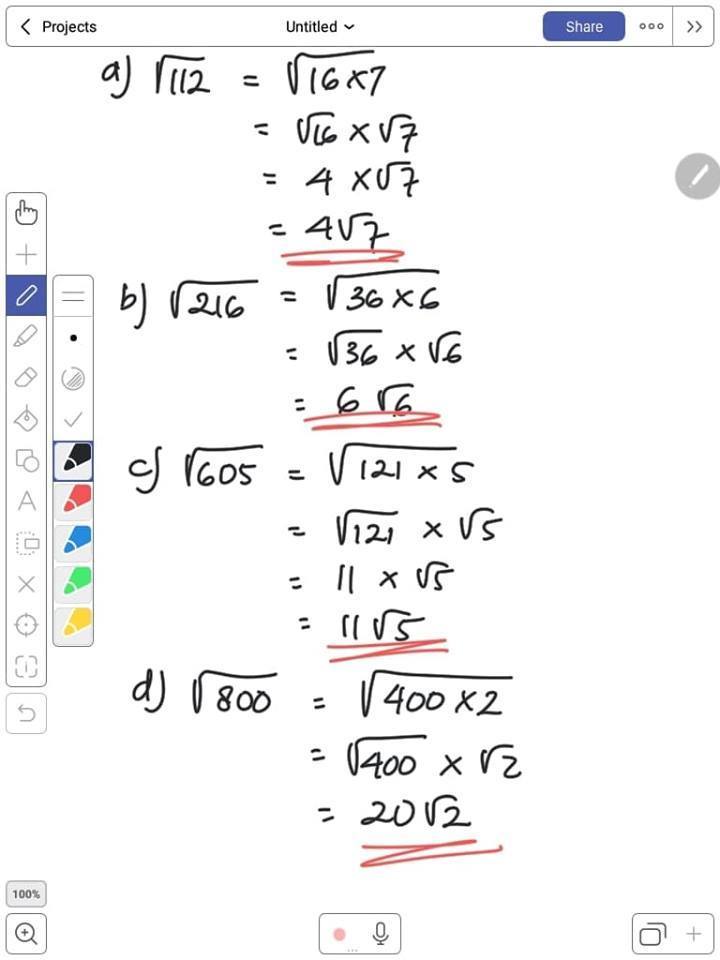Open the shapes tool
This screenshot has width=720, height=960.
pos(26,460)
